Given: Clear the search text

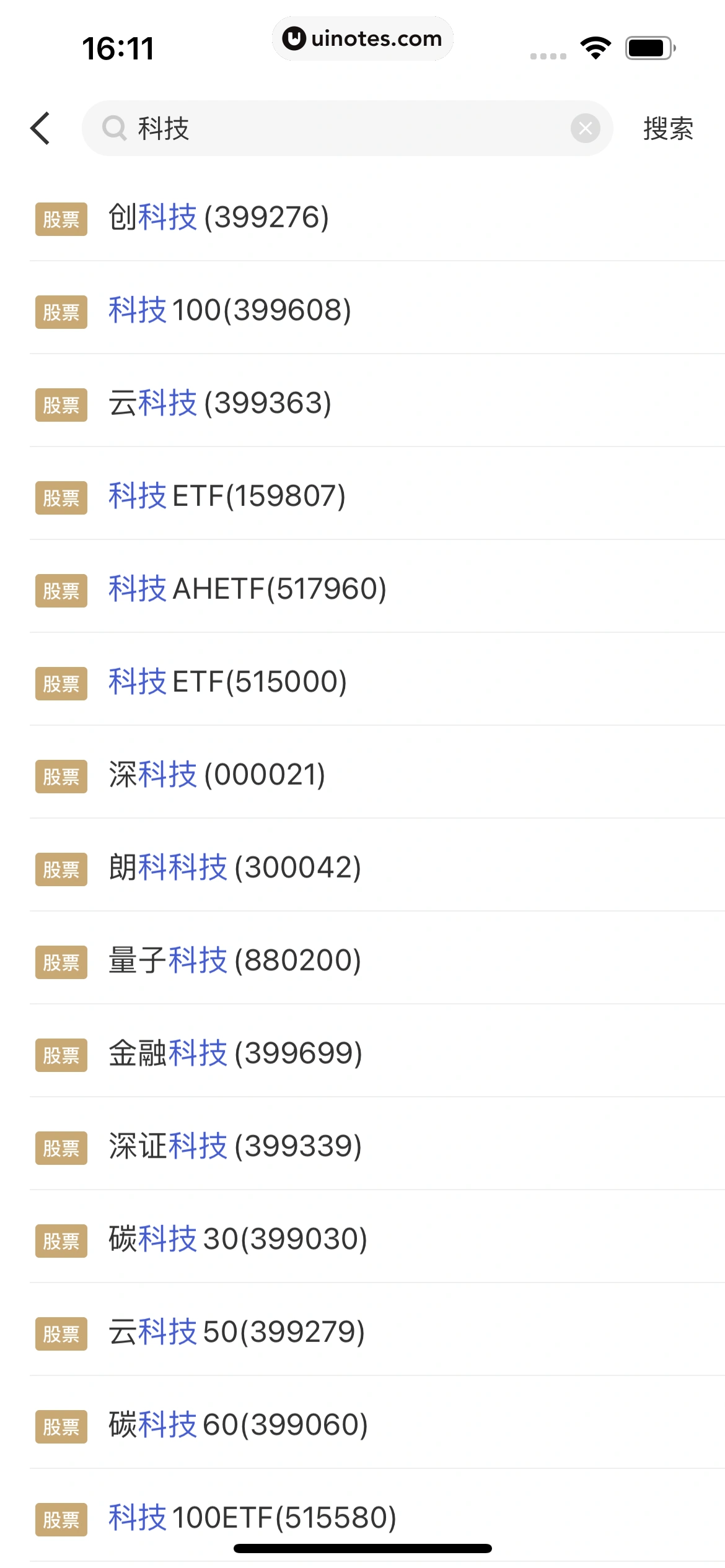Looking at the screenshot, I should coord(585,128).
